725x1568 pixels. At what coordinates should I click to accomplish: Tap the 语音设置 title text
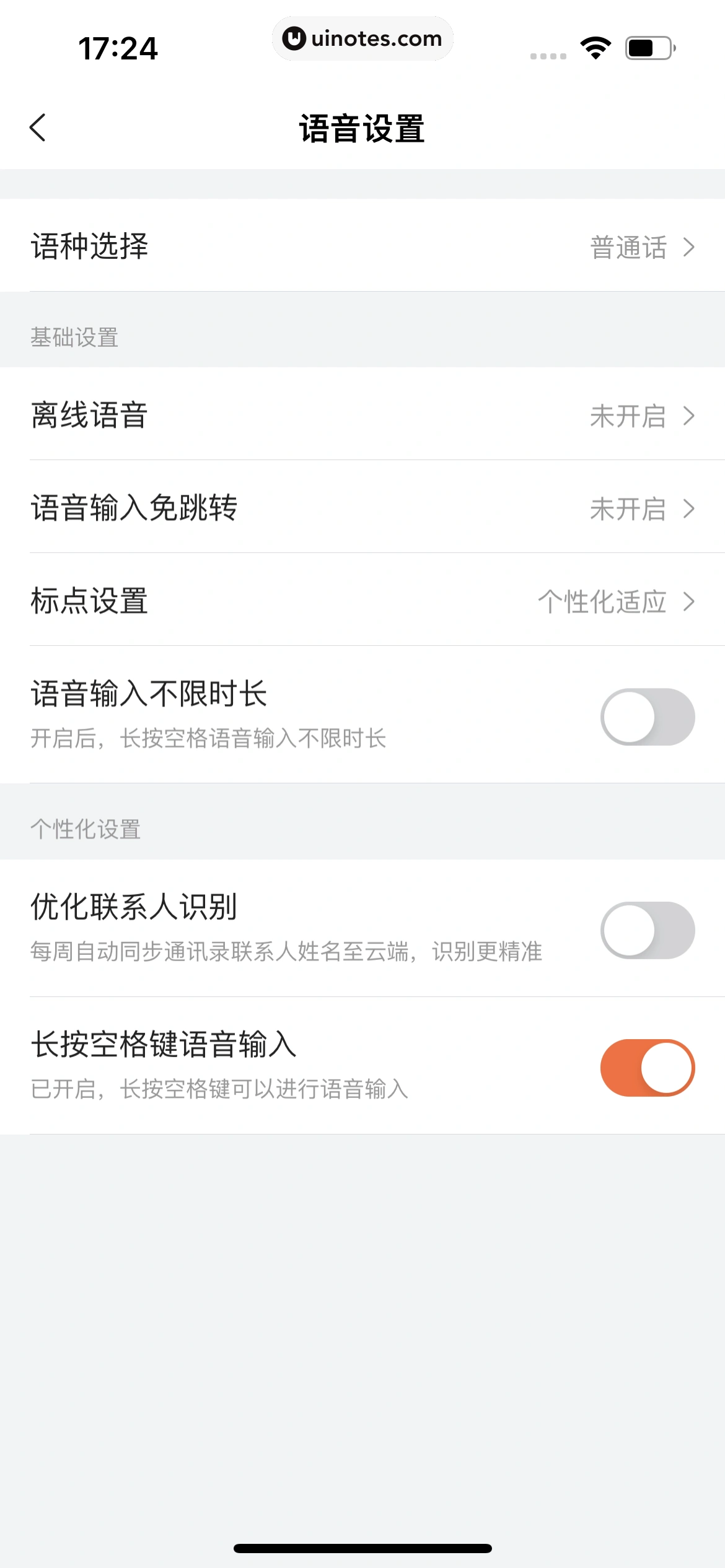click(362, 126)
